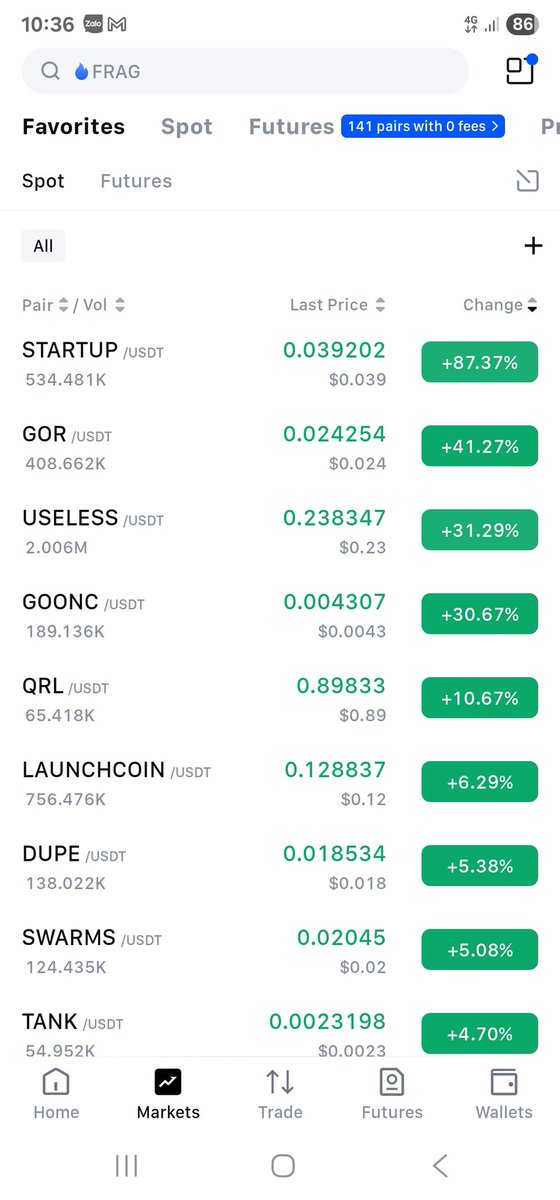Open the USELESS/USDT pair
This screenshot has width=560, height=1200.
280,530
